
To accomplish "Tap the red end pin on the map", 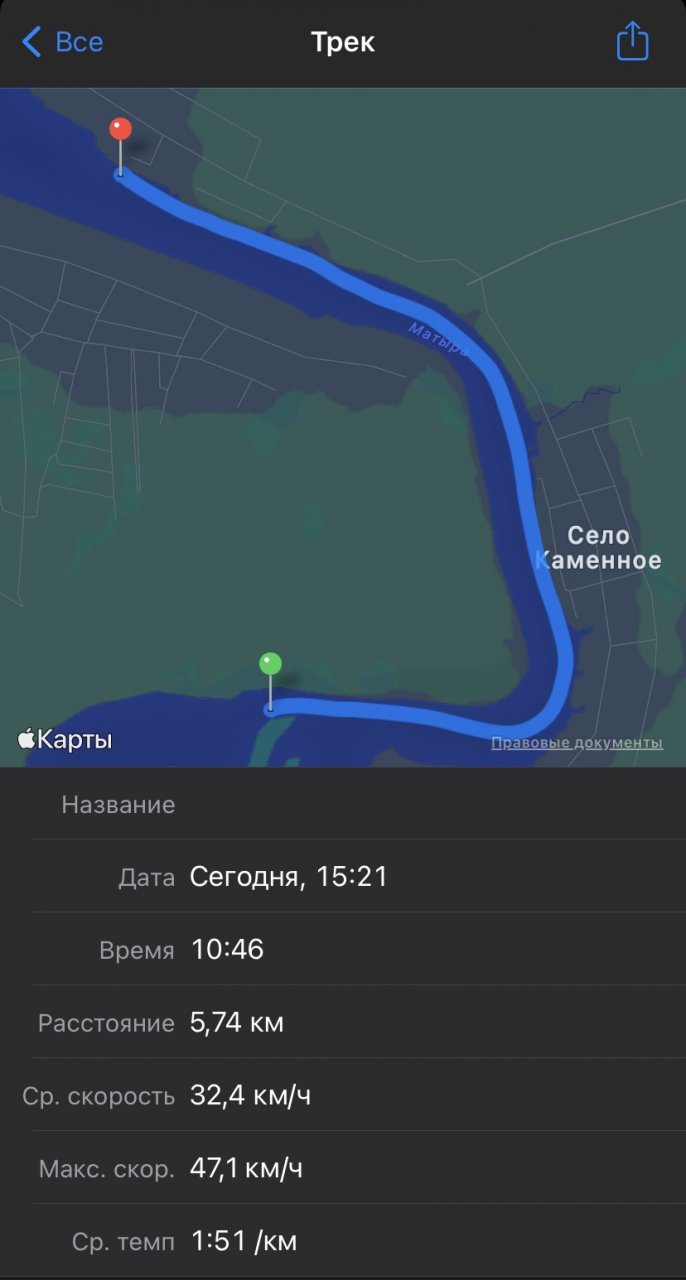I will point(120,130).
